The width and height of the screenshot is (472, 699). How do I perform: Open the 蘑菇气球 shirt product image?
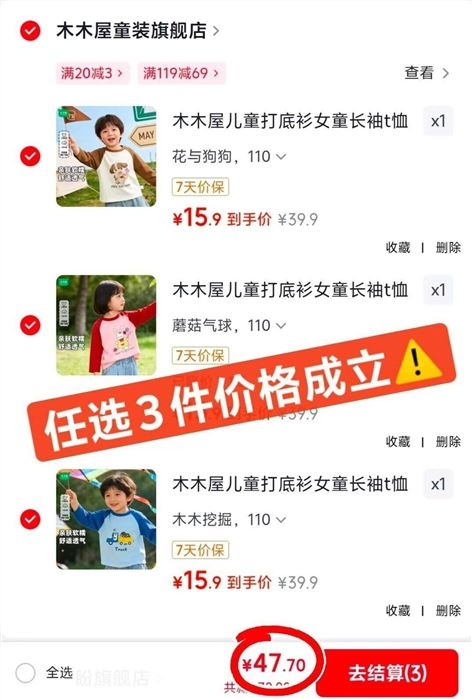[x=106, y=325]
